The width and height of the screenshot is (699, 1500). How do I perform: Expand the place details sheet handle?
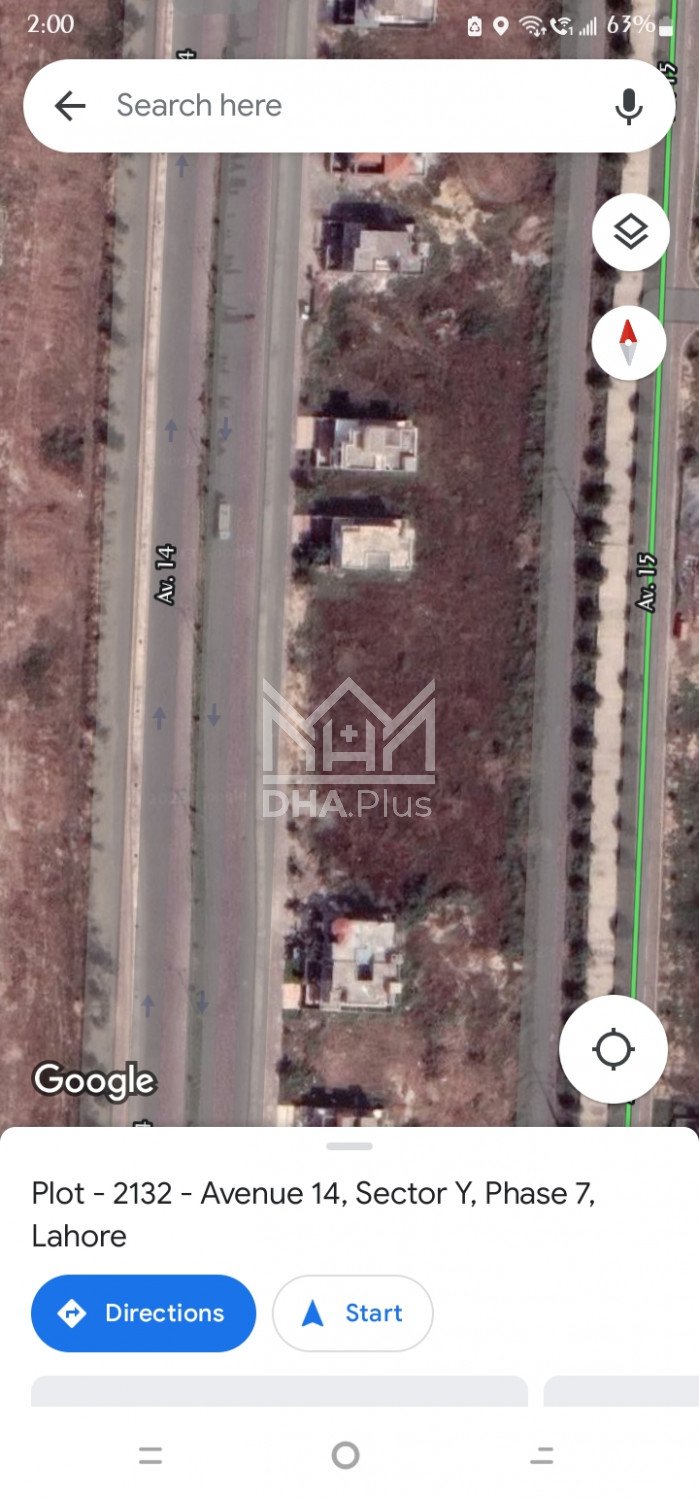click(x=349, y=1146)
